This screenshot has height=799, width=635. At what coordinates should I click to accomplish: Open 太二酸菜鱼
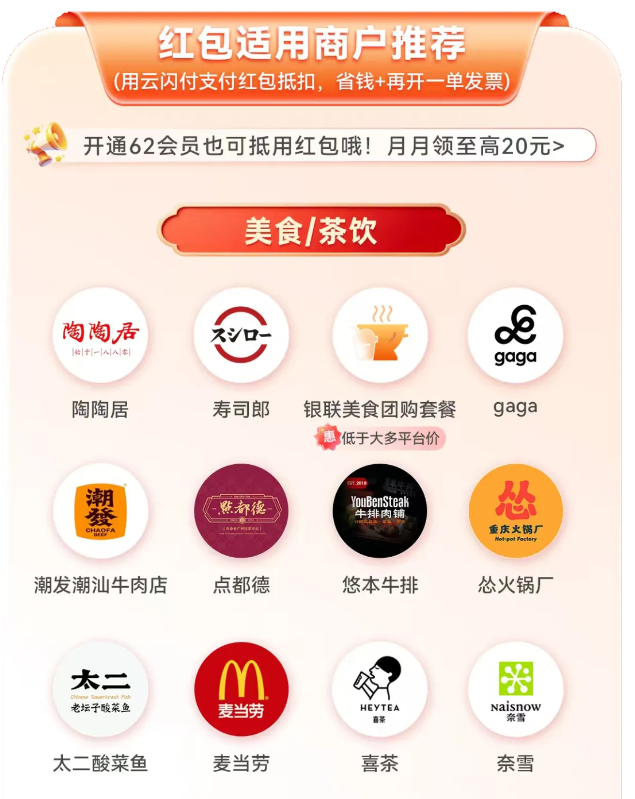click(x=100, y=689)
